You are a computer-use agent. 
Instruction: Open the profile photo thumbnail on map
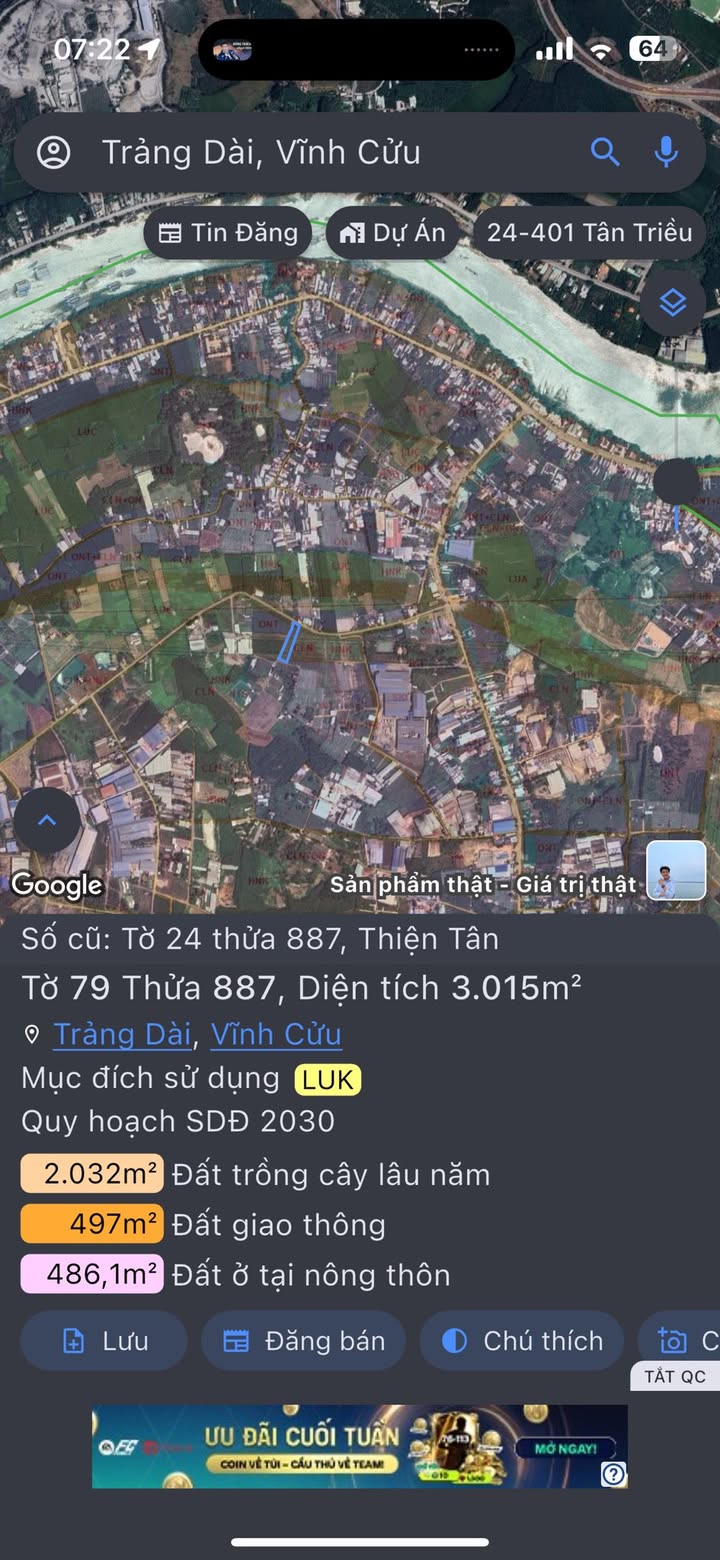click(x=676, y=870)
